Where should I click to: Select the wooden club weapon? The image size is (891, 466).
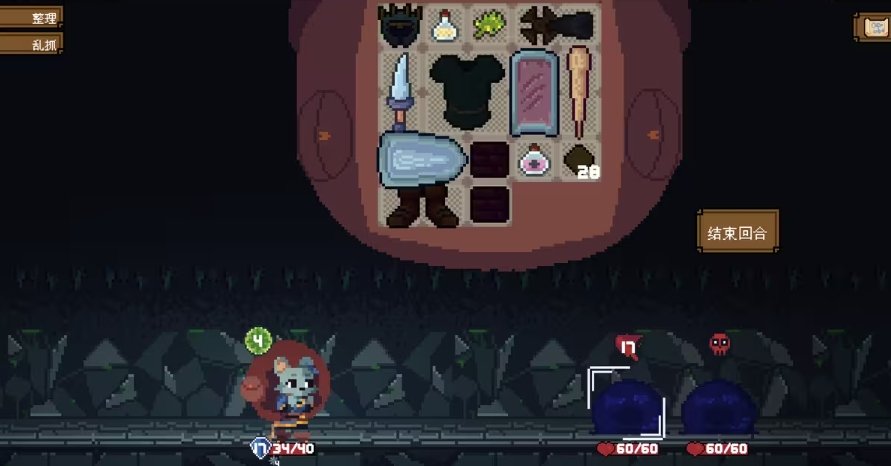click(x=578, y=91)
